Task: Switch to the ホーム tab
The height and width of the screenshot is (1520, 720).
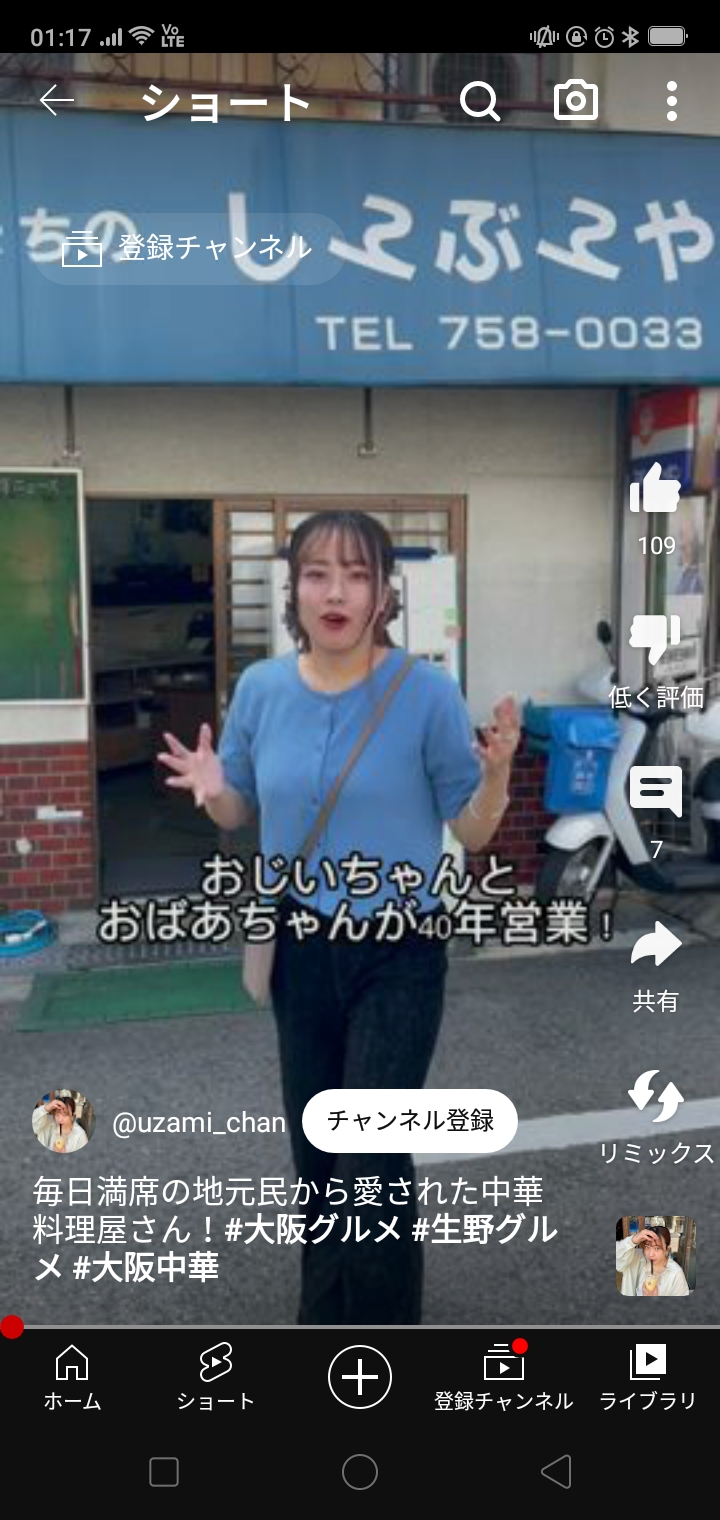Action: point(72,1377)
